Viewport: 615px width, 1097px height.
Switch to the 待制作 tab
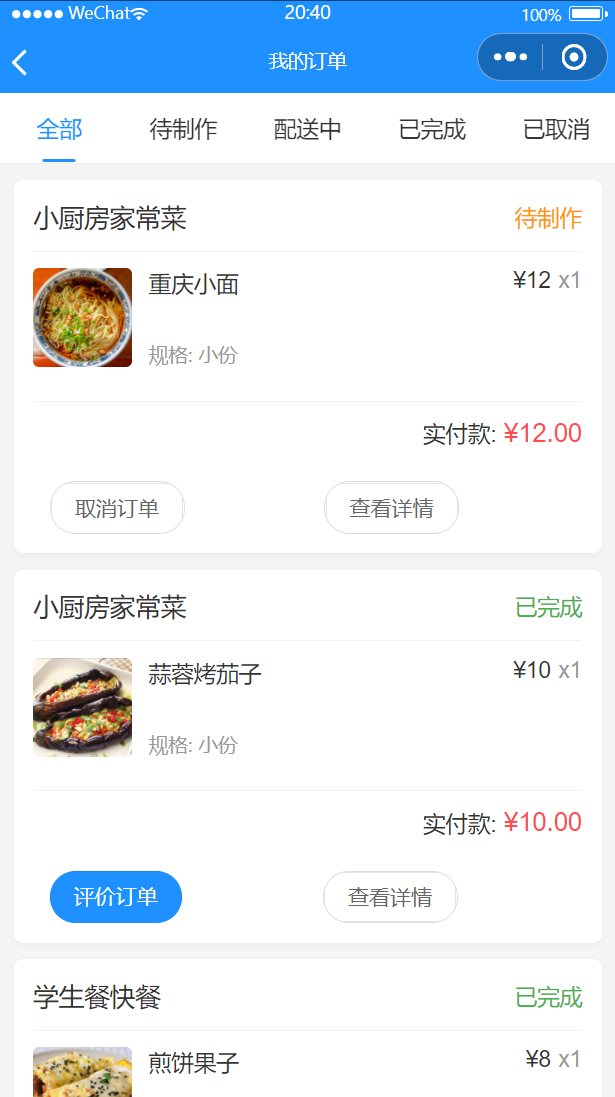183,129
